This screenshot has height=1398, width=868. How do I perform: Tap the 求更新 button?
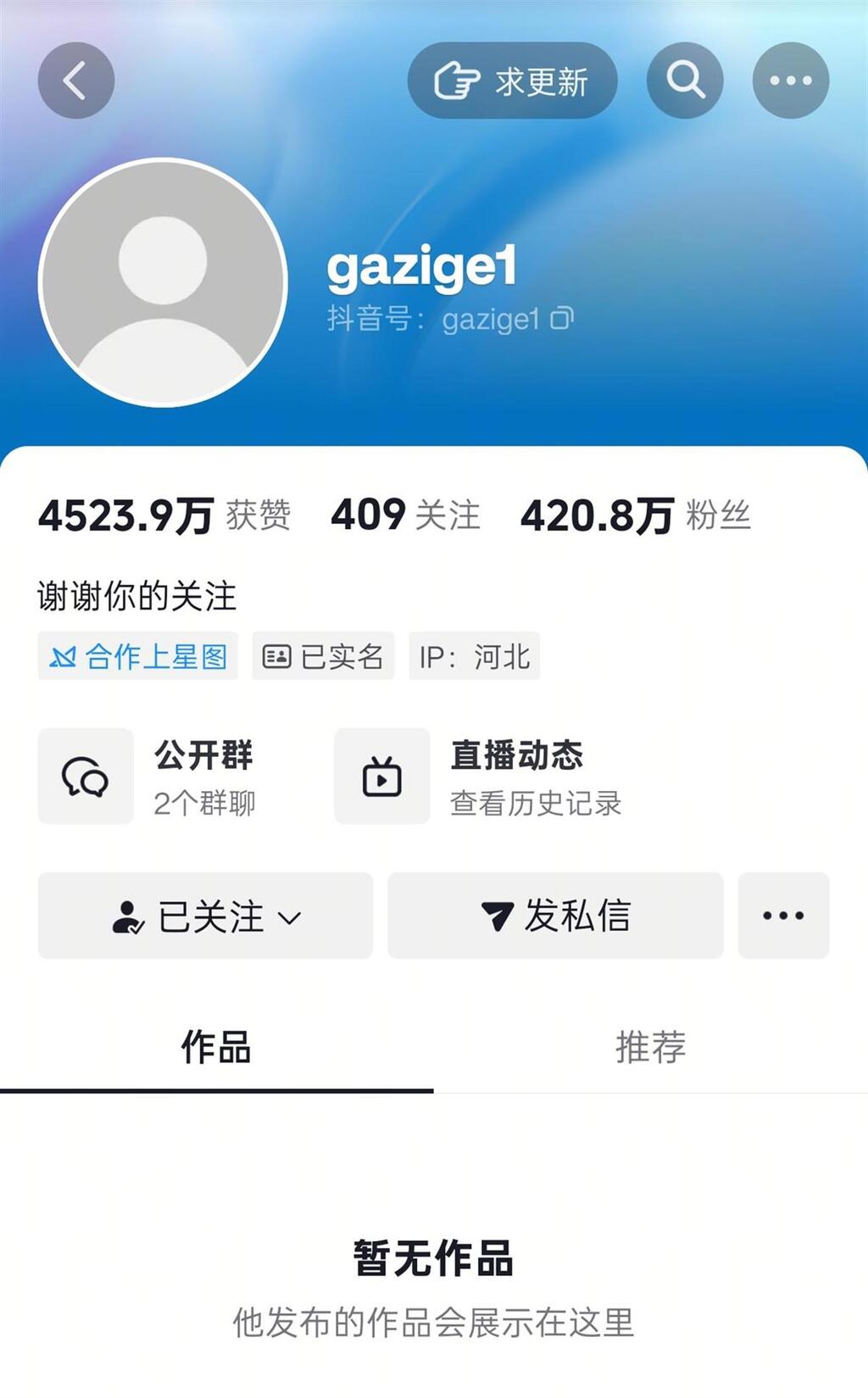coord(512,81)
